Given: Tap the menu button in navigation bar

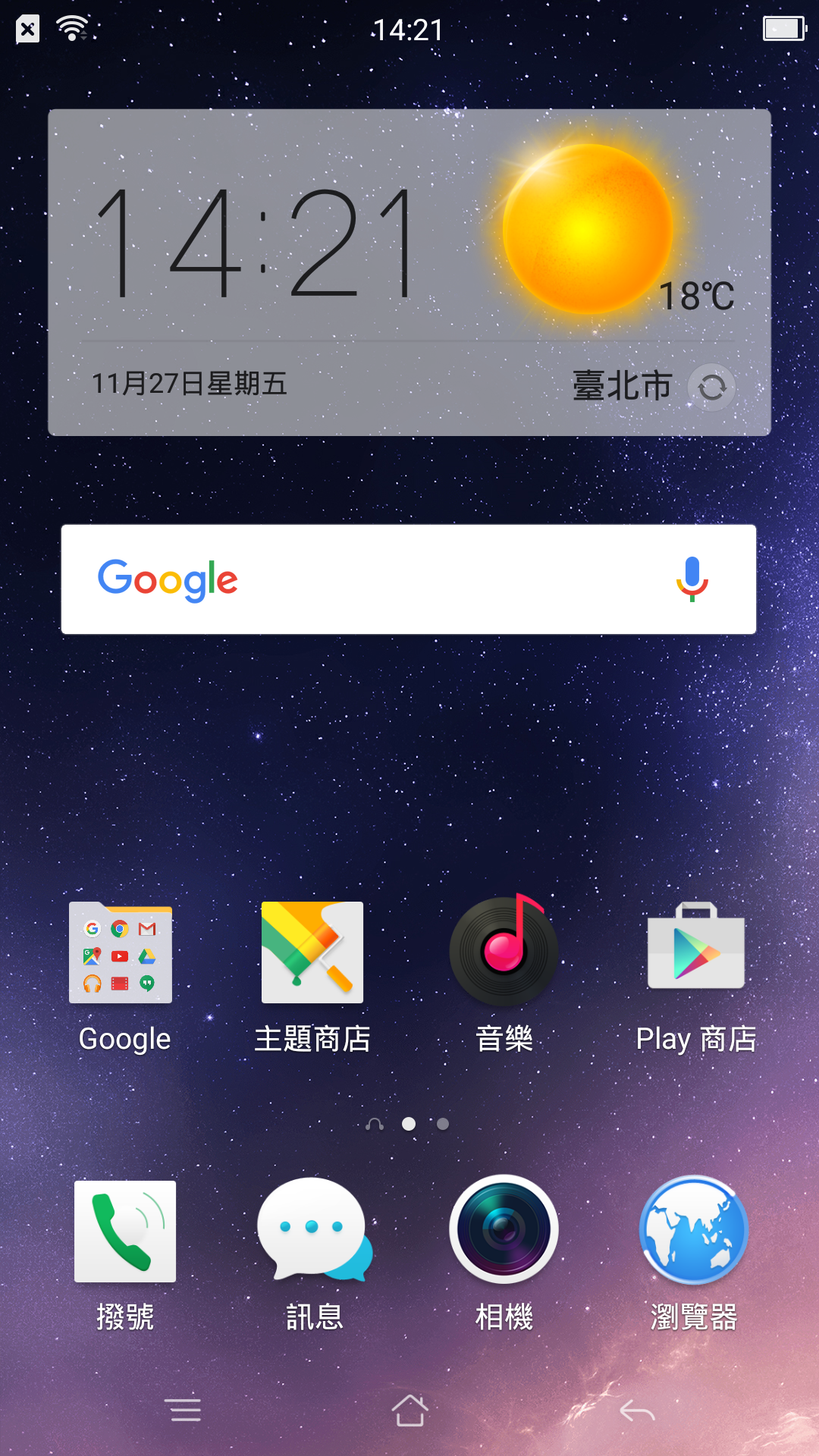Looking at the screenshot, I should (x=183, y=1410).
